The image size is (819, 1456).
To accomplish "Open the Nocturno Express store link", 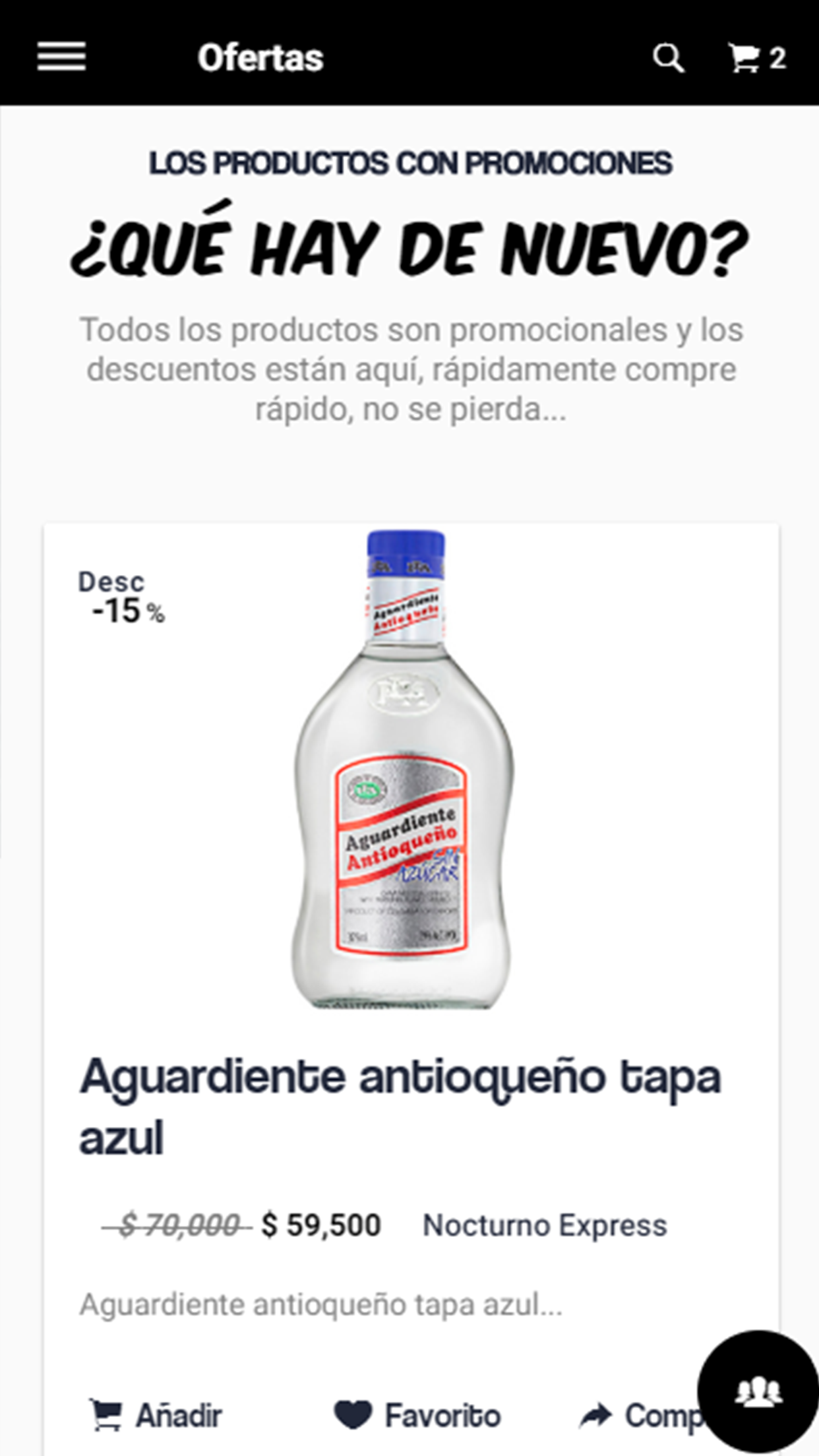I will [545, 1225].
